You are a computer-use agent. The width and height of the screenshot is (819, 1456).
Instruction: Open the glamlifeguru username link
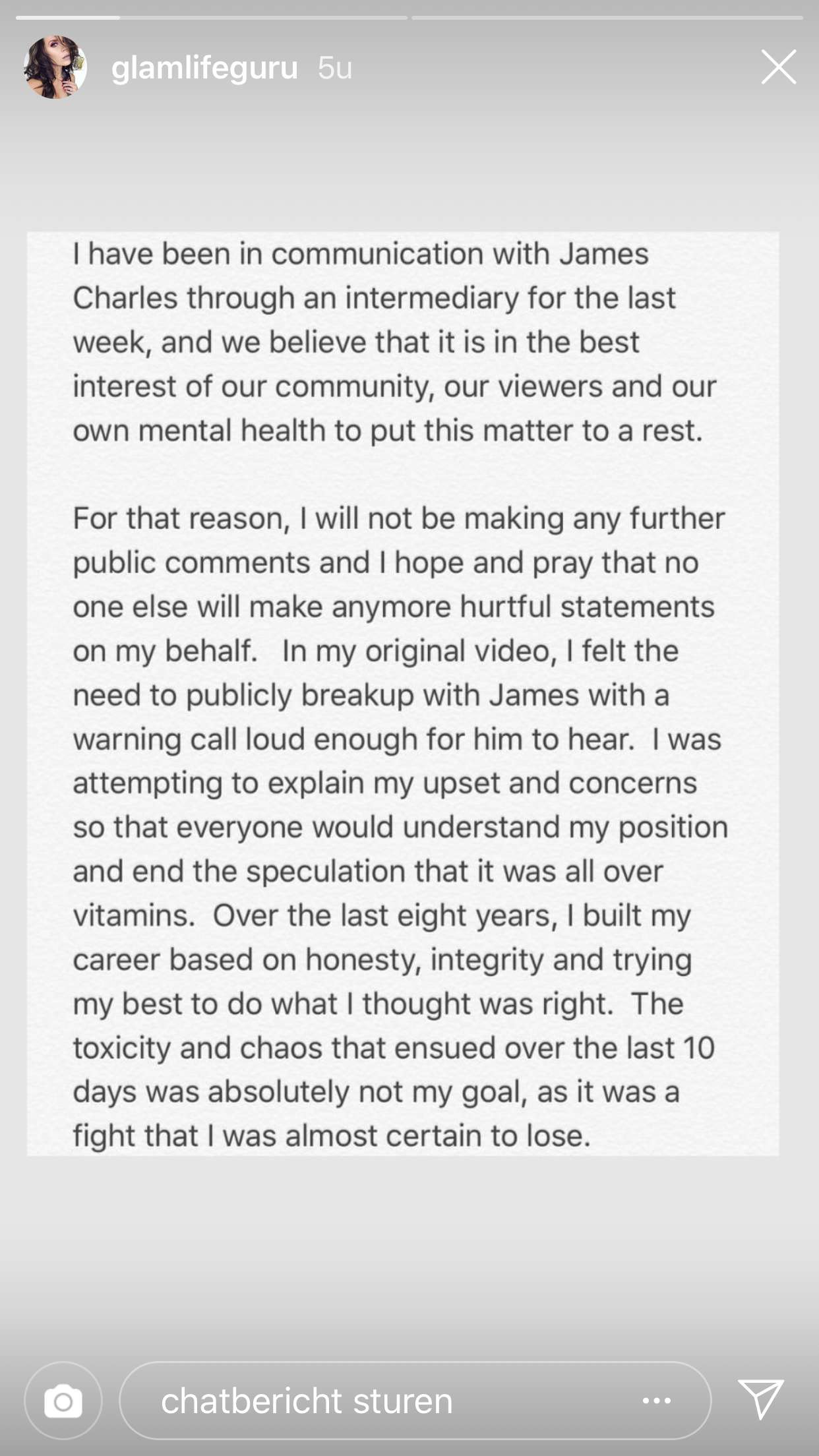pyautogui.click(x=204, y=68)
